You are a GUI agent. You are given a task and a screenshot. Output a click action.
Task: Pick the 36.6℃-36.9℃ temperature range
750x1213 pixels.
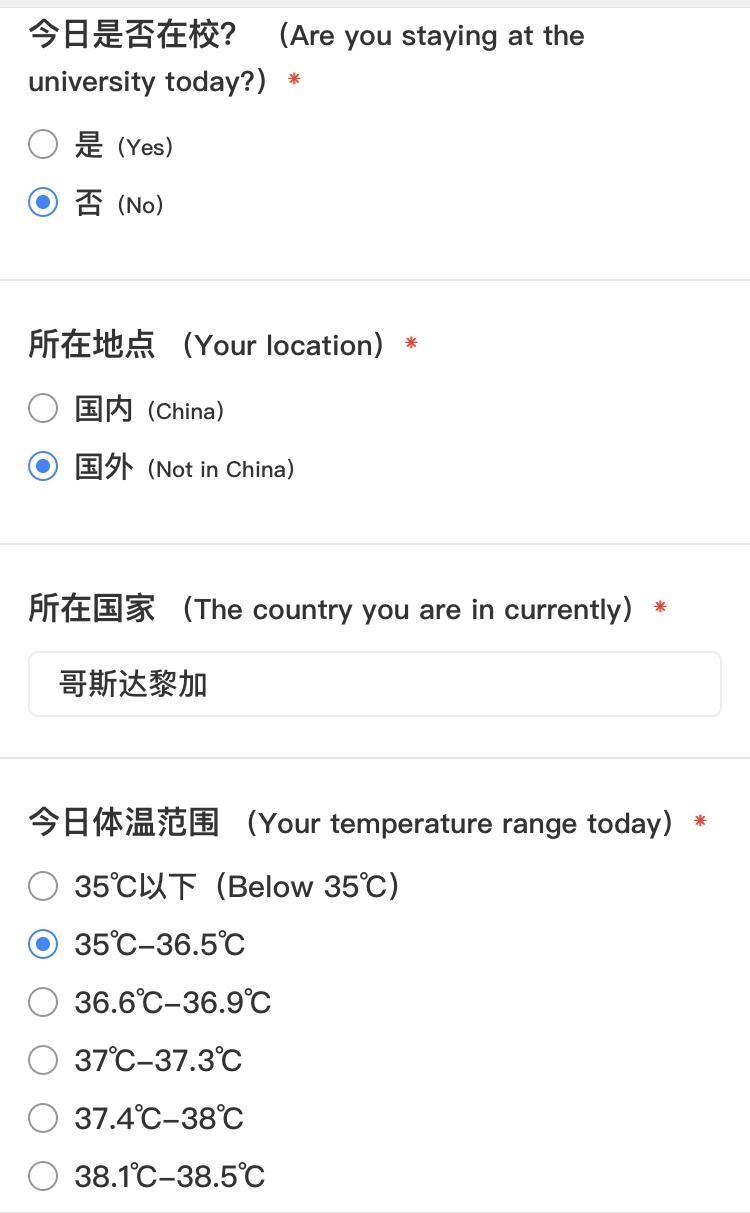tap(43, 1002)
